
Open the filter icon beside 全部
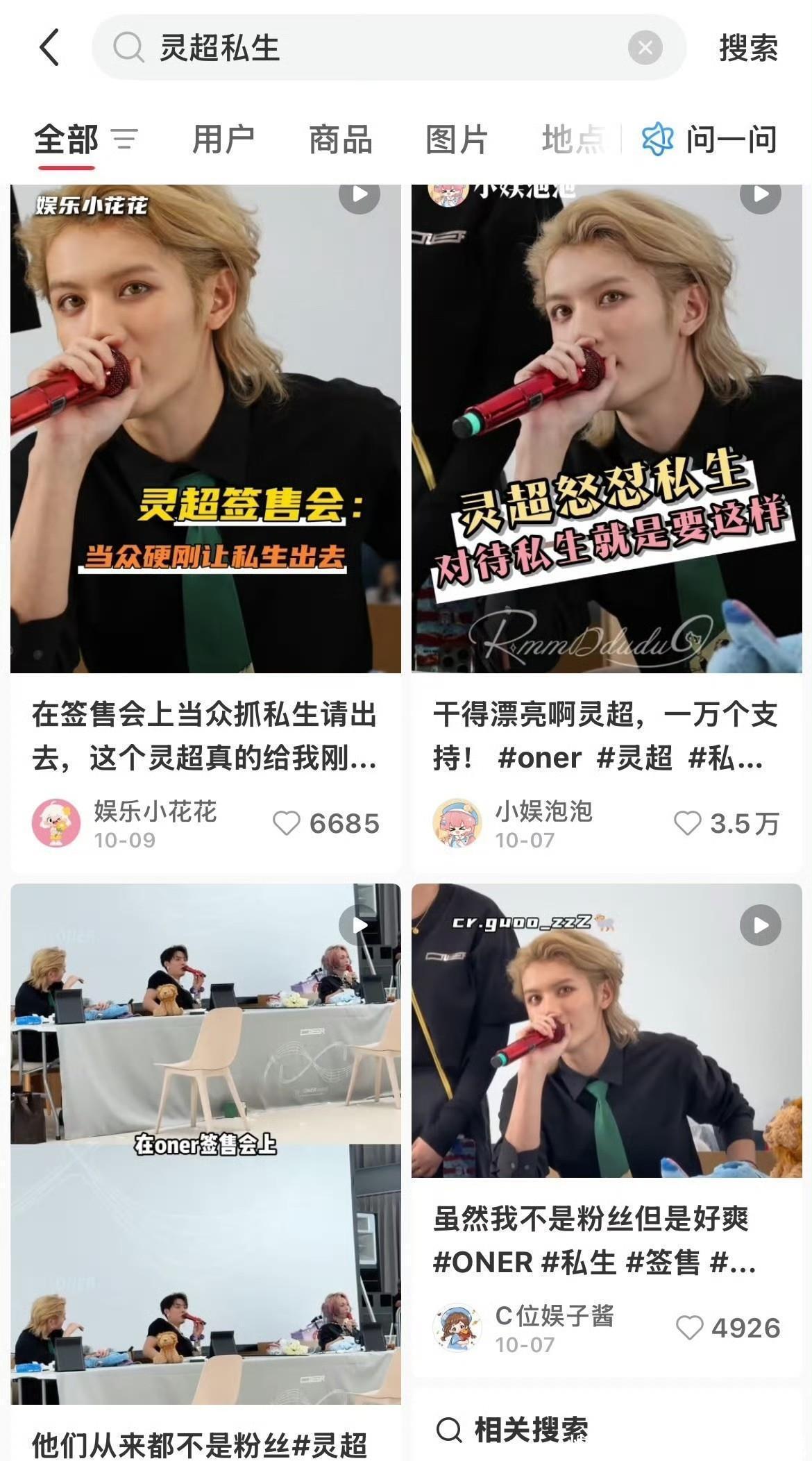coord(125,140)
